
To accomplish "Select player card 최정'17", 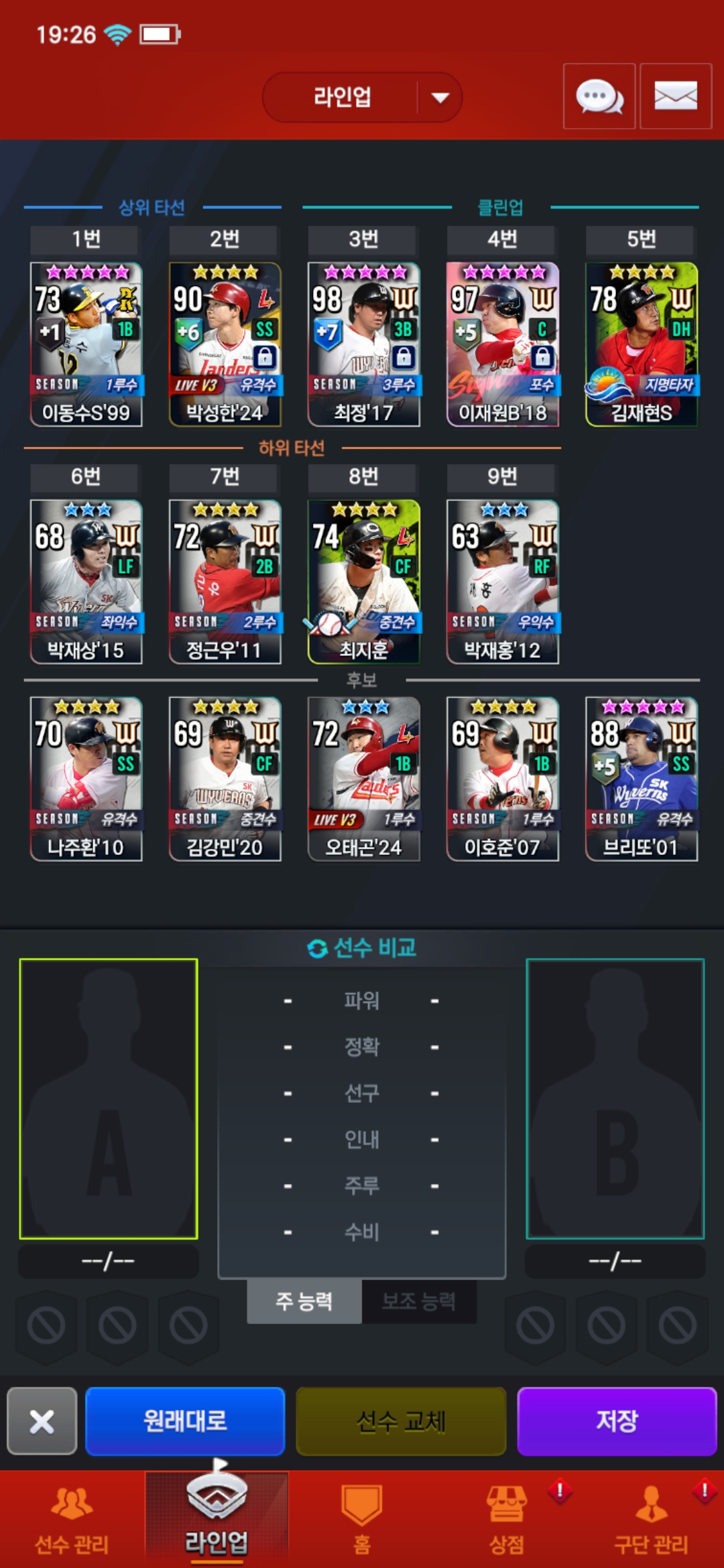I will click(x=363, y=344).
